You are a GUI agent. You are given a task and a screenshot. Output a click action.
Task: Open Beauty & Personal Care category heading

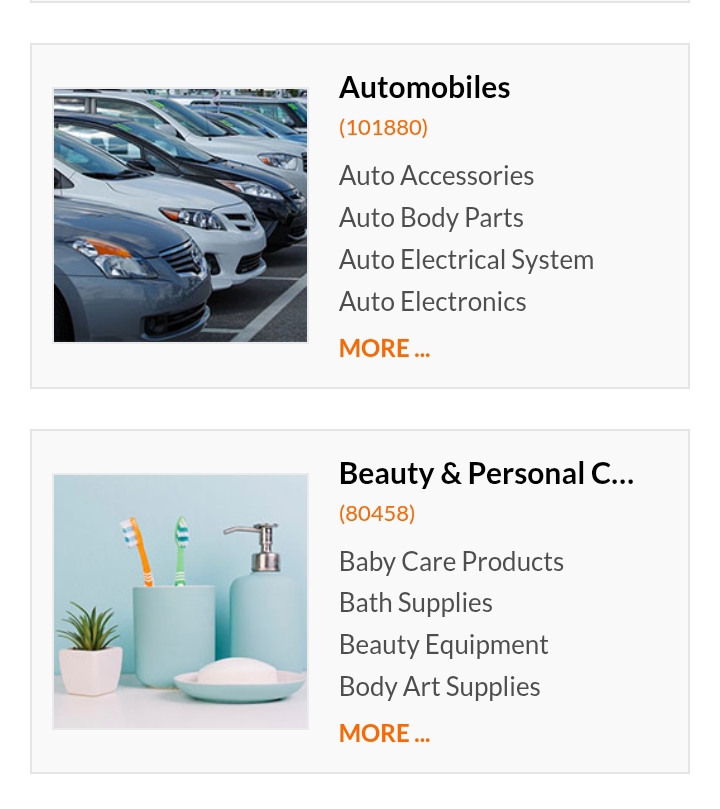[486, 473]
